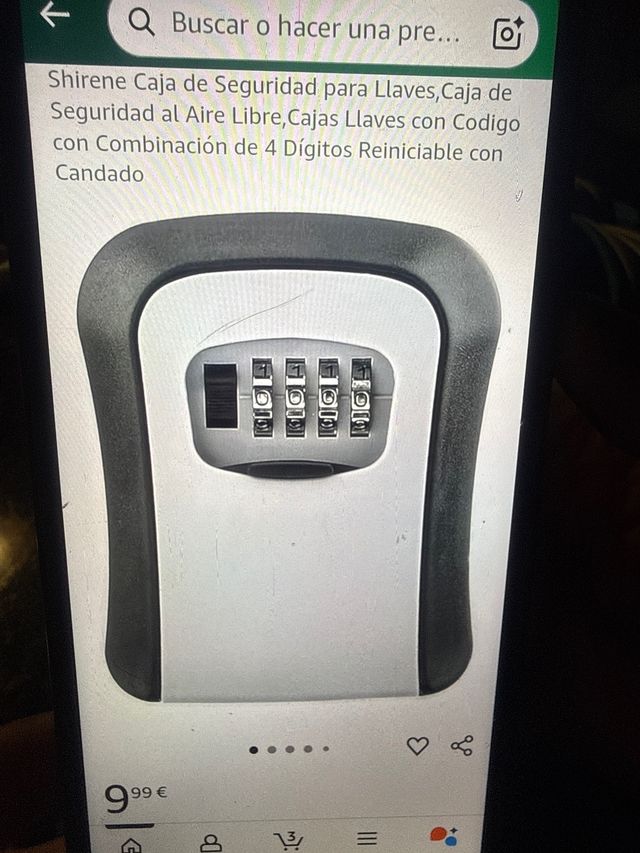Open camera lens search icon
This screenshot has width=640, height=853.
point(508,33)
